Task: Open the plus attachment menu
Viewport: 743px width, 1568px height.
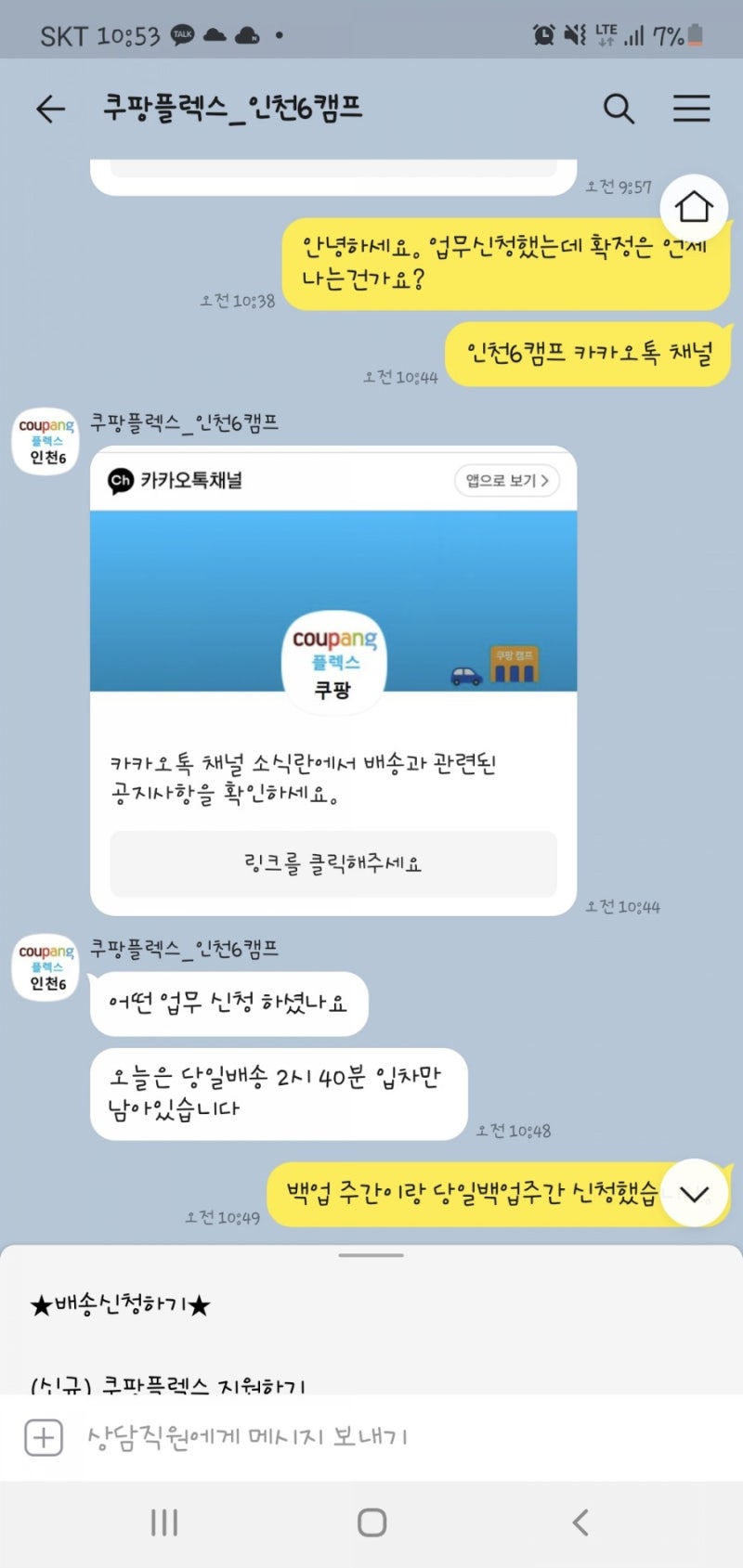Action: pos(43,1437)
